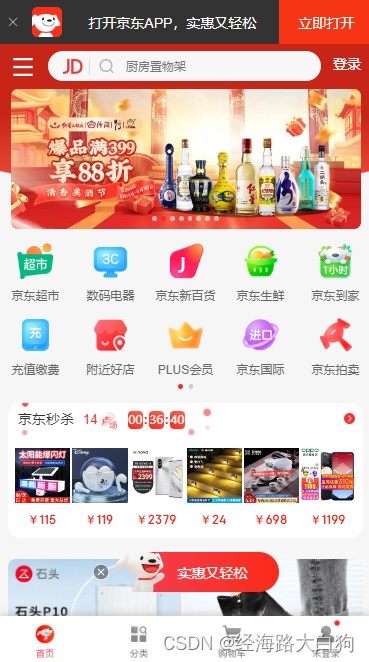This screenshot has width=369, height=662.
Task: Open PLUS会员
Action: click(x=185, y=347)
